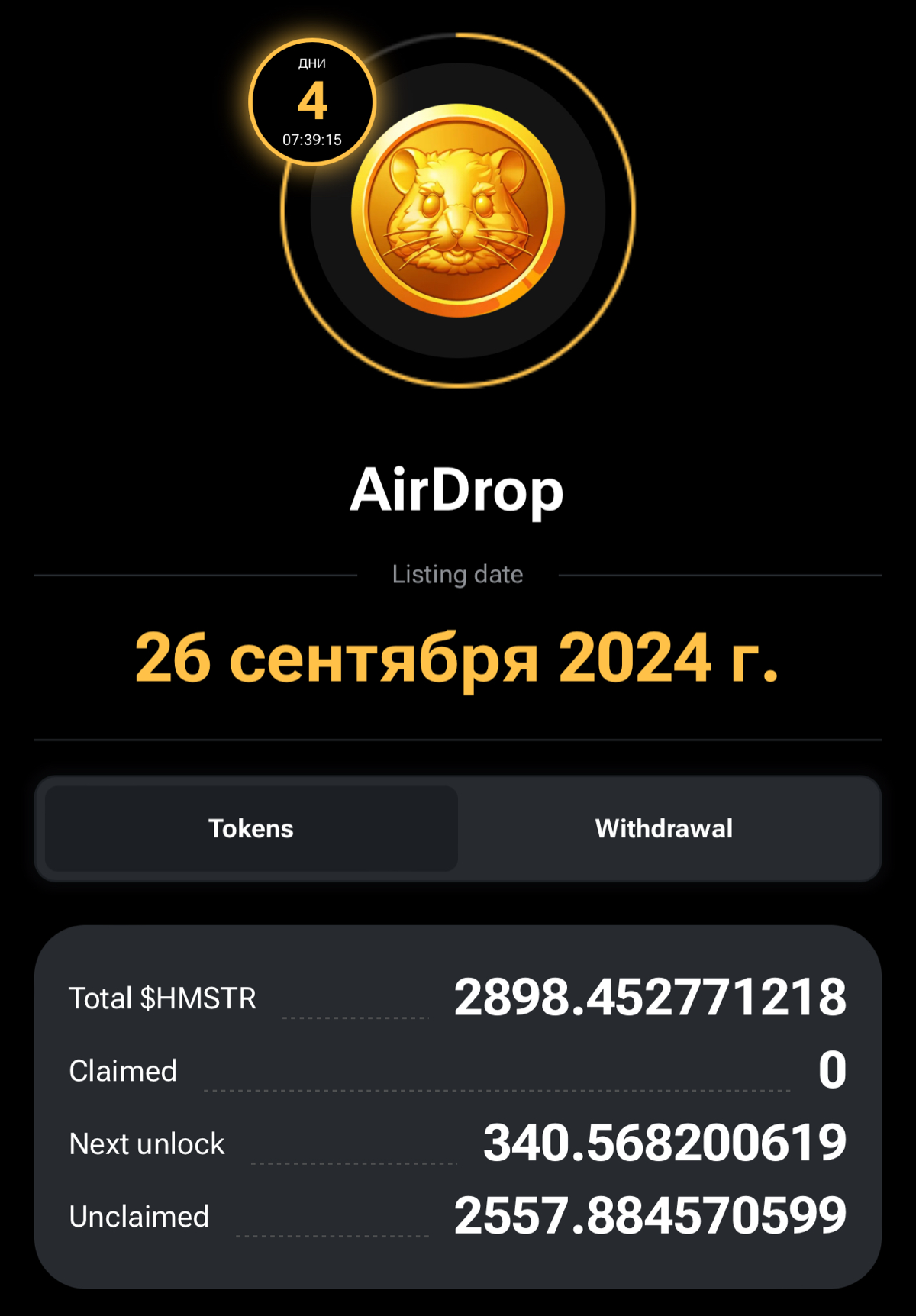Switch to the Tokens tab
The height and width of the screenshot is (1316, 916).
click(251, 828)
